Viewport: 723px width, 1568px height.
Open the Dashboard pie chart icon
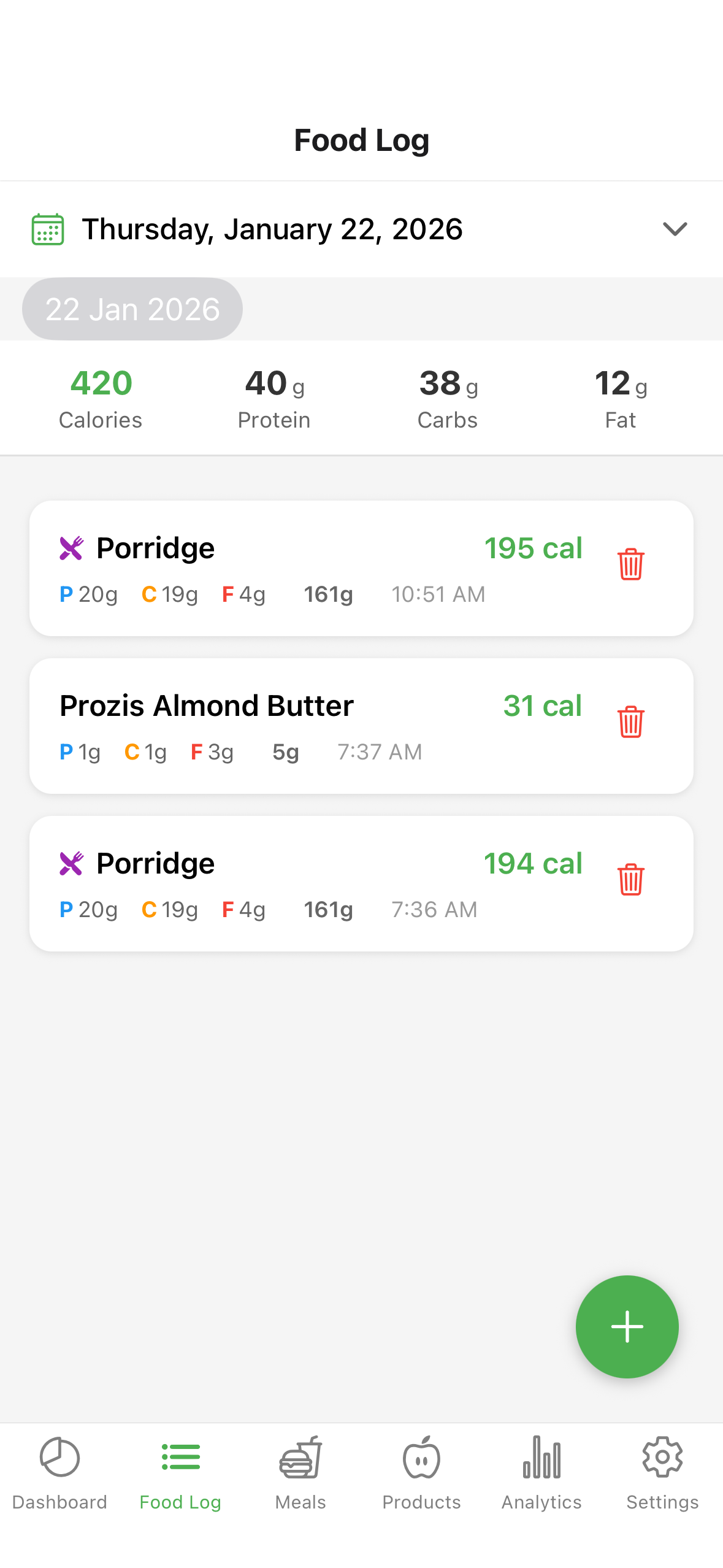pyautogui.click(x=59, y=1456)
